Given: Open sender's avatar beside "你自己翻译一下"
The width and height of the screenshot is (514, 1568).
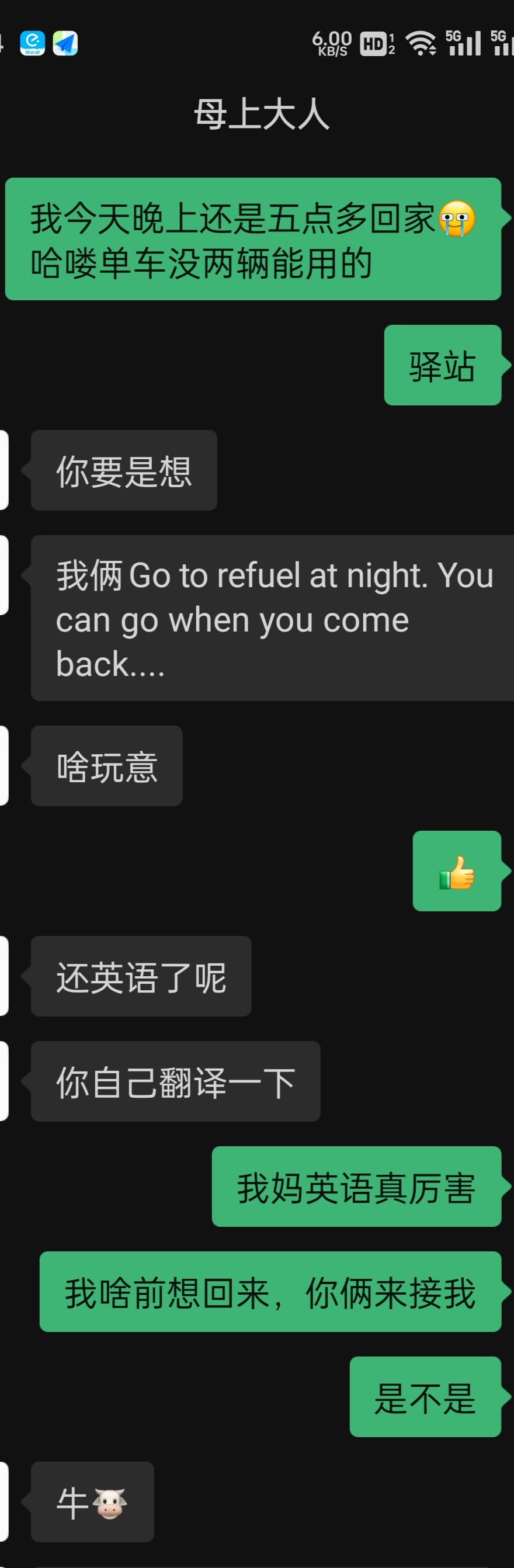Looking at the screenshot, I should (x=4, y=1081).
